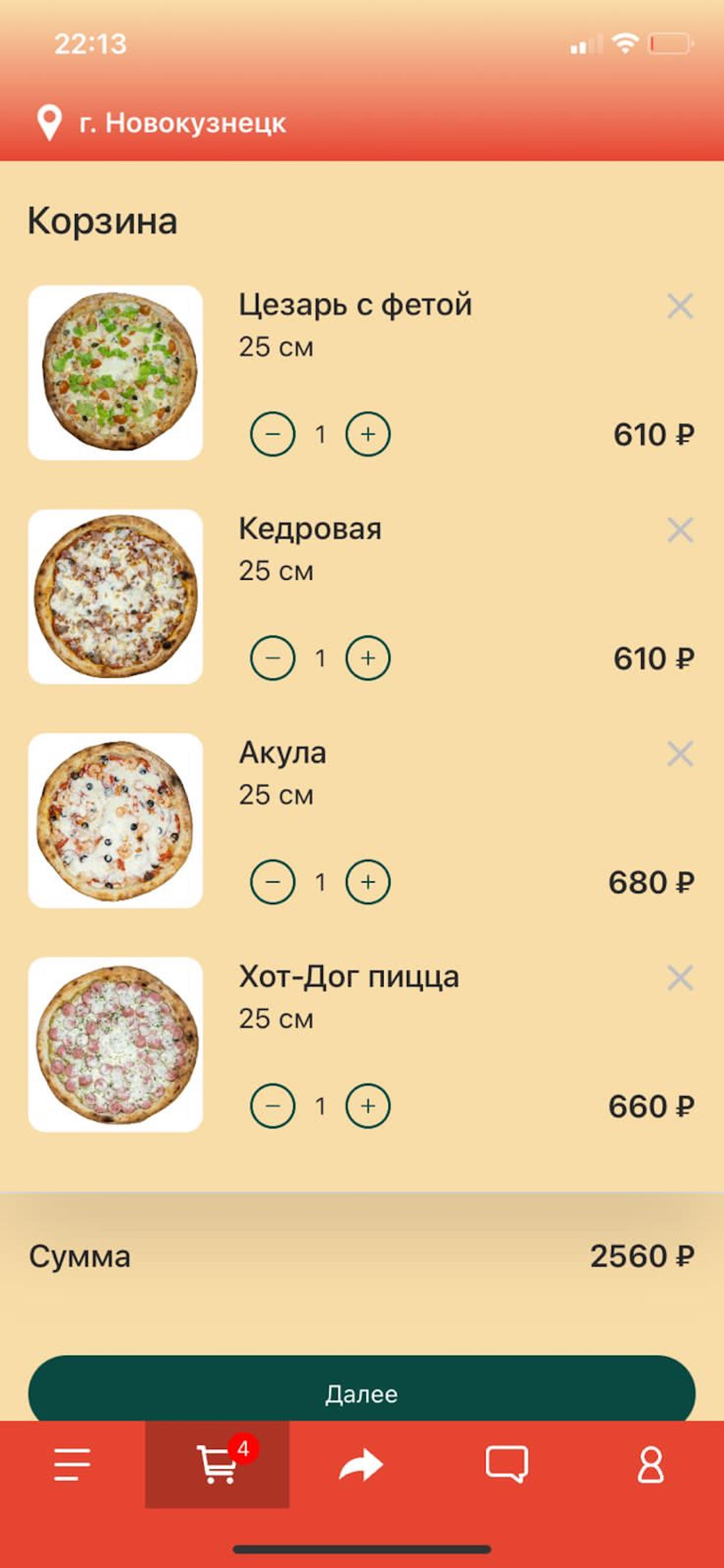Decrease quantity of Кедровая pizza
724x1568 pixels.
pos(273,658)
